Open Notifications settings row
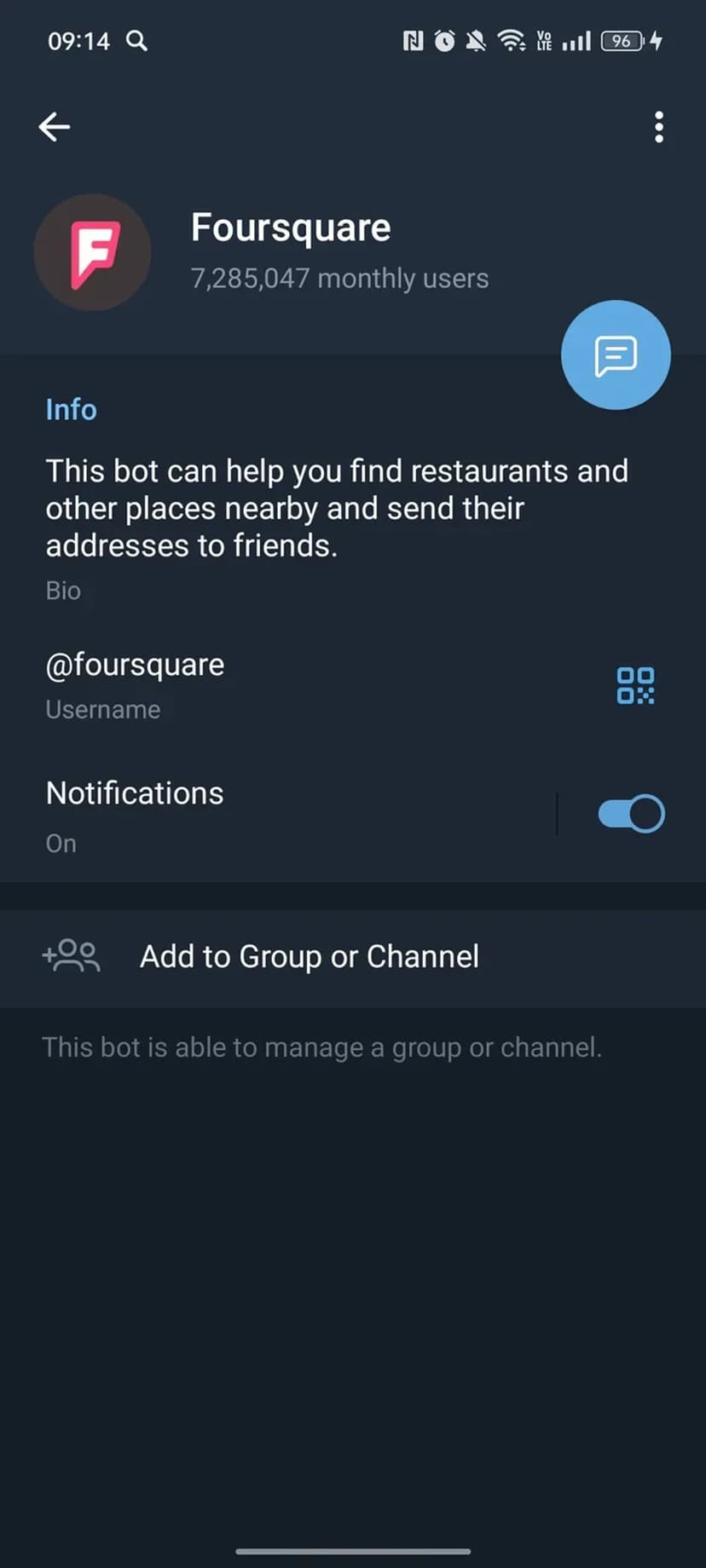 [256, 815]
